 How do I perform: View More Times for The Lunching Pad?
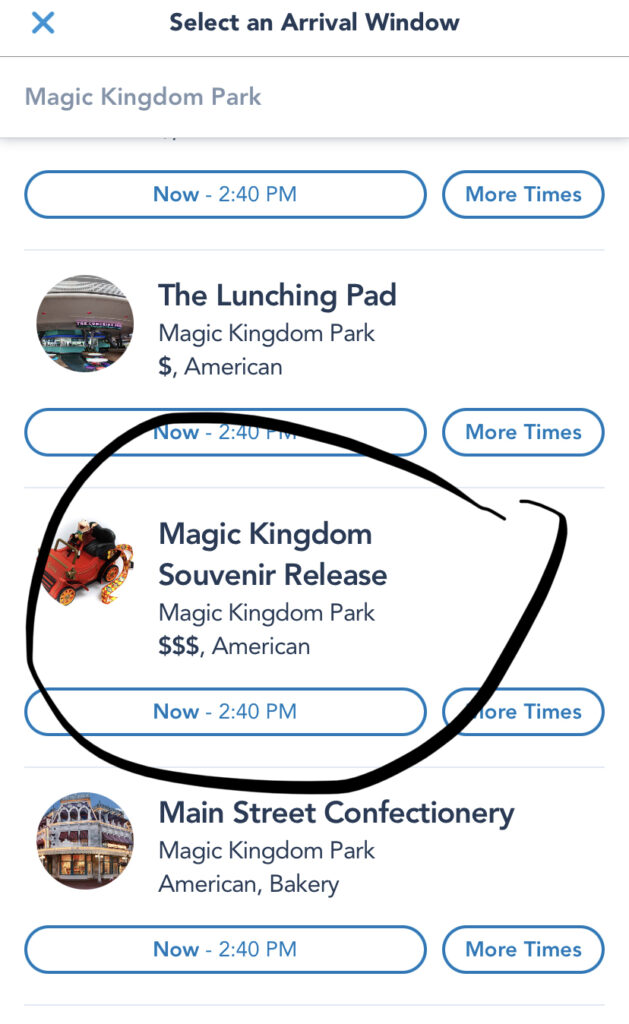(x=523, y=432)
